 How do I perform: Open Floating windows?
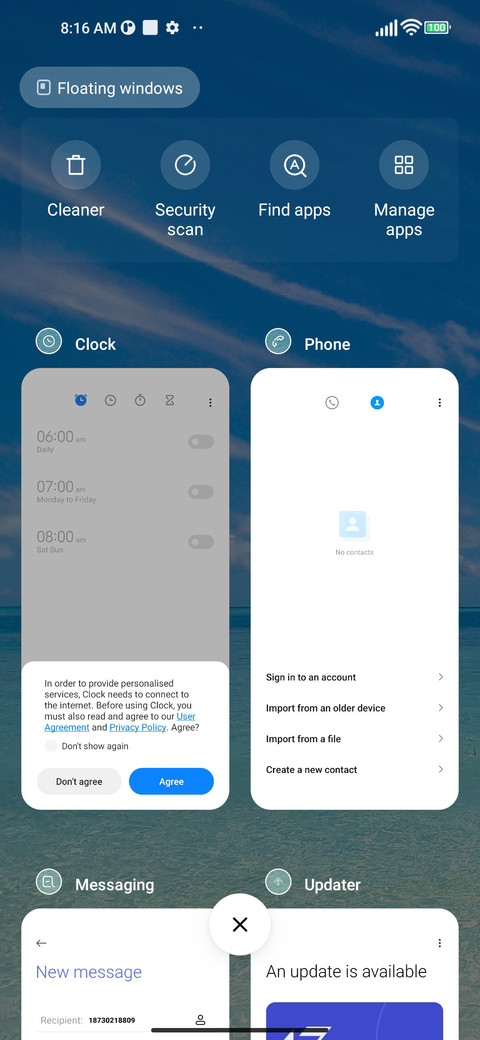pos(109,88)
